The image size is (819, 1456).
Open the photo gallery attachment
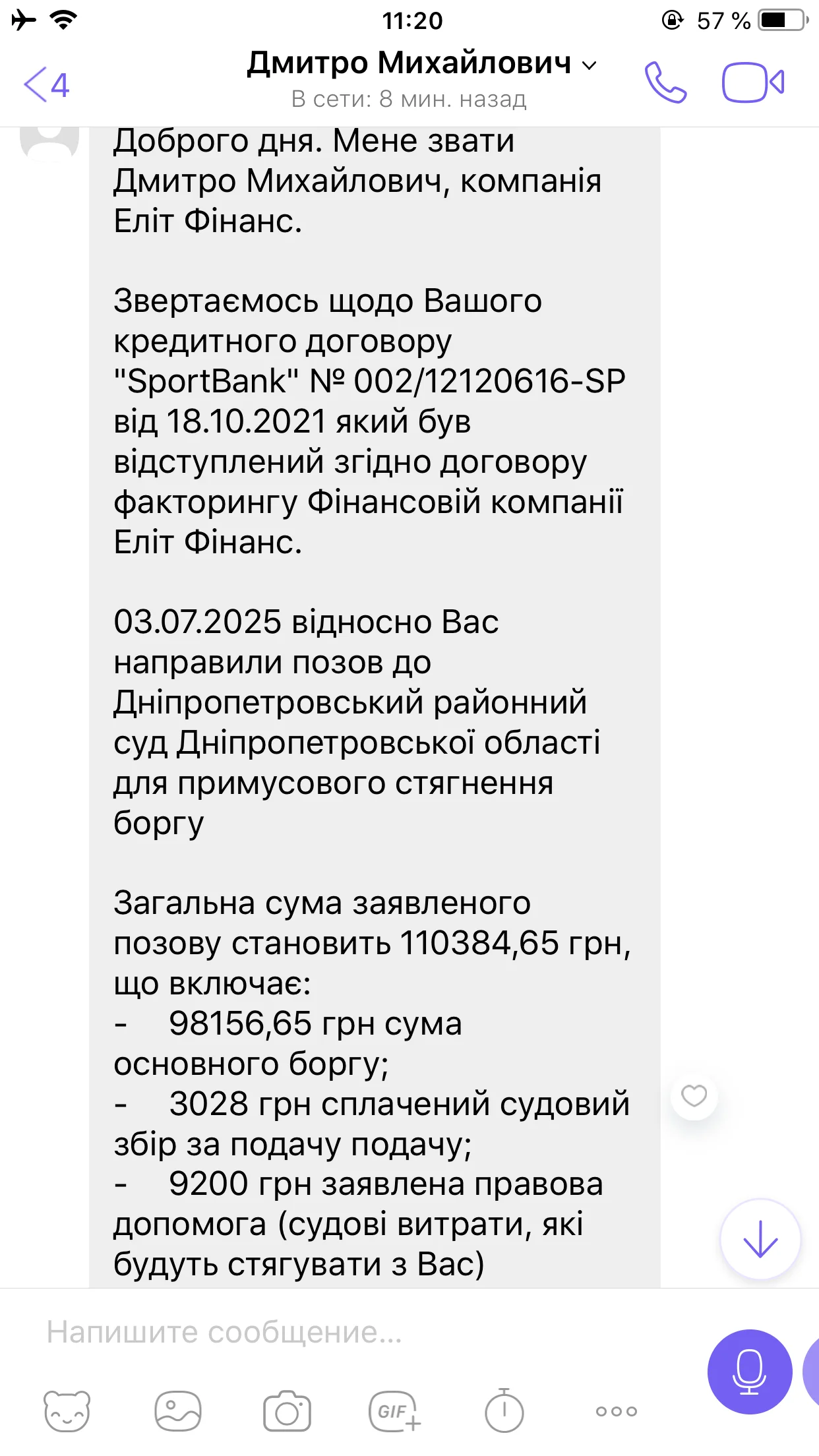177,1411
